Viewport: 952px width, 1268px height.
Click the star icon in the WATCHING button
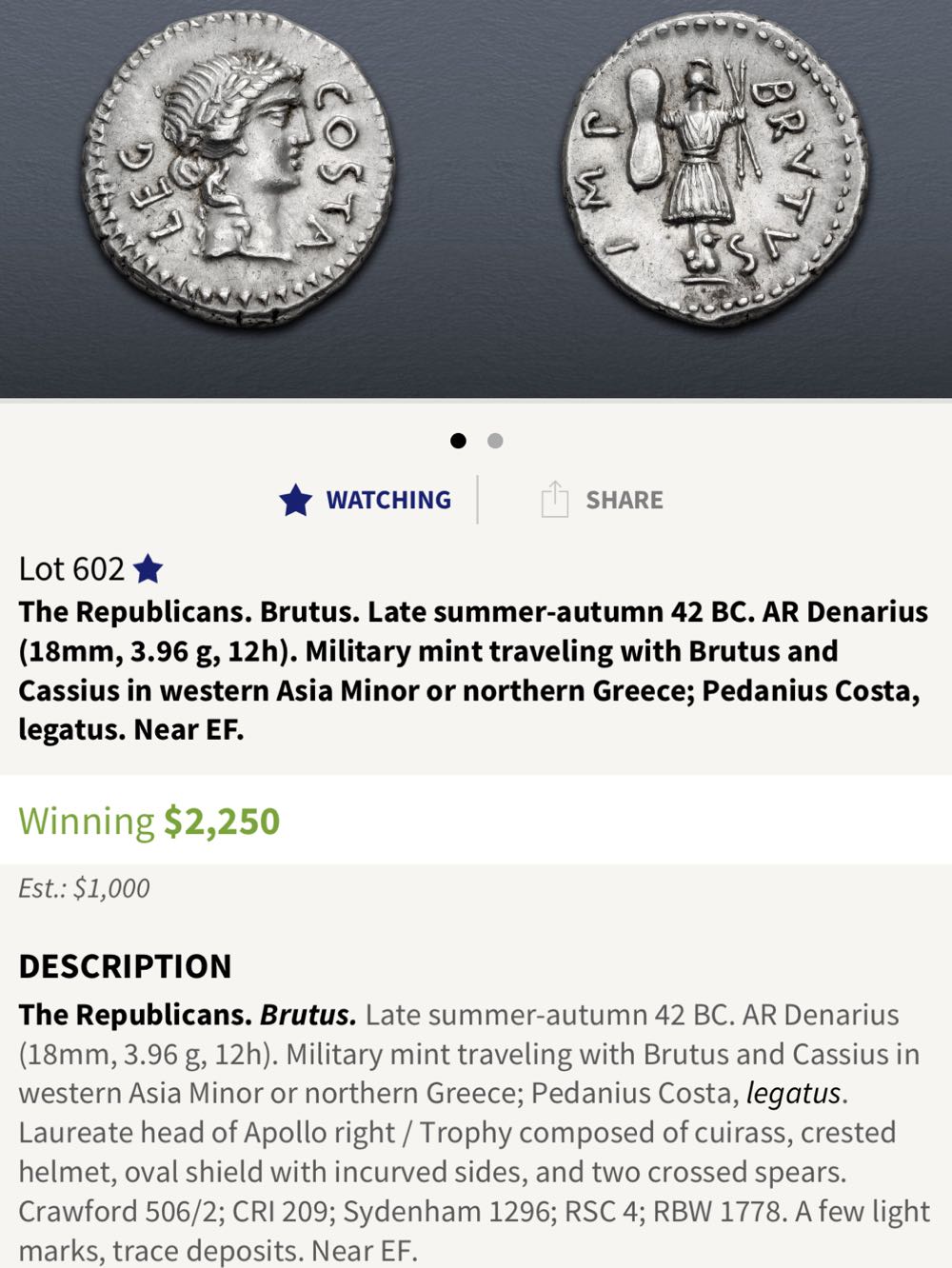coord(297,498)
